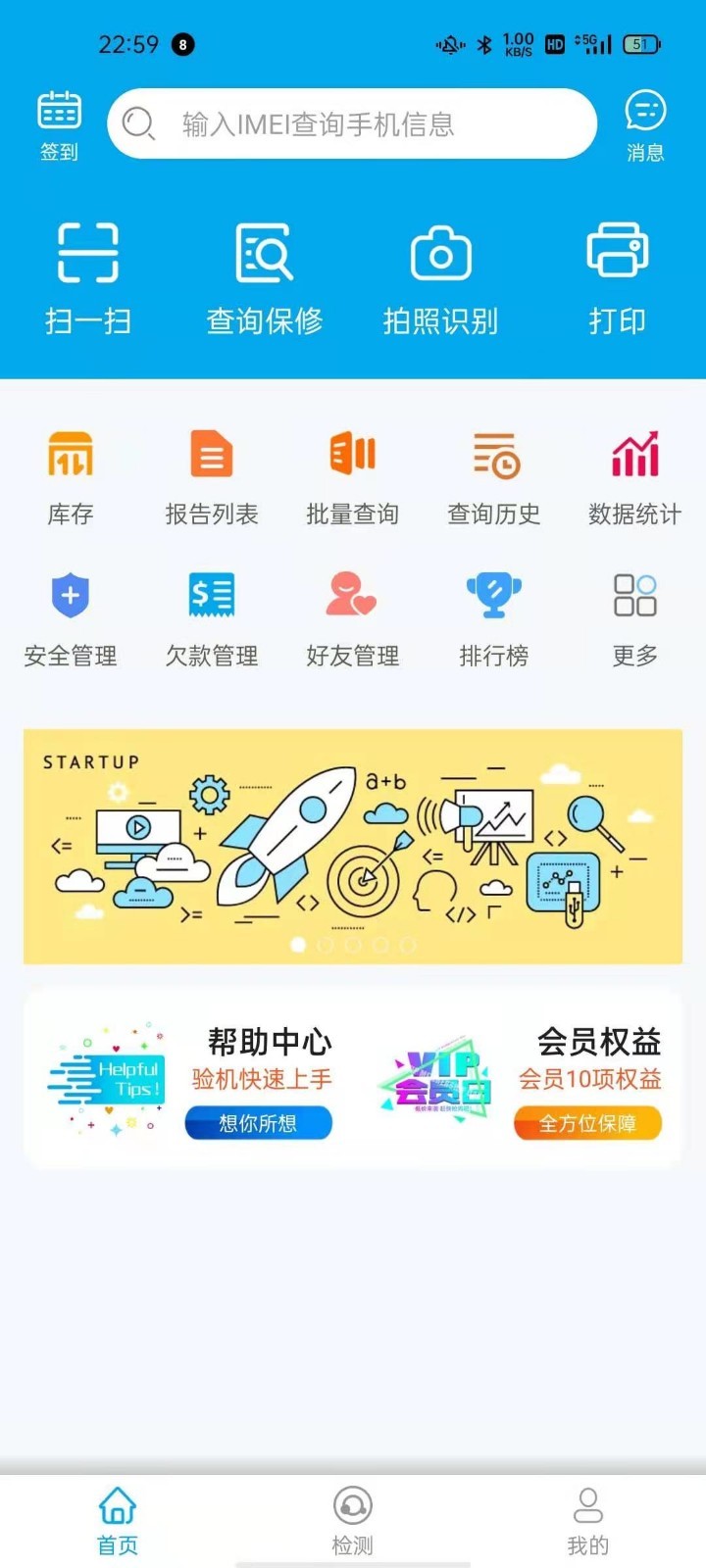This screenshot has width=706, height=1568.
Task: Start 拍照识别 photo recognition
Action: 440,276
